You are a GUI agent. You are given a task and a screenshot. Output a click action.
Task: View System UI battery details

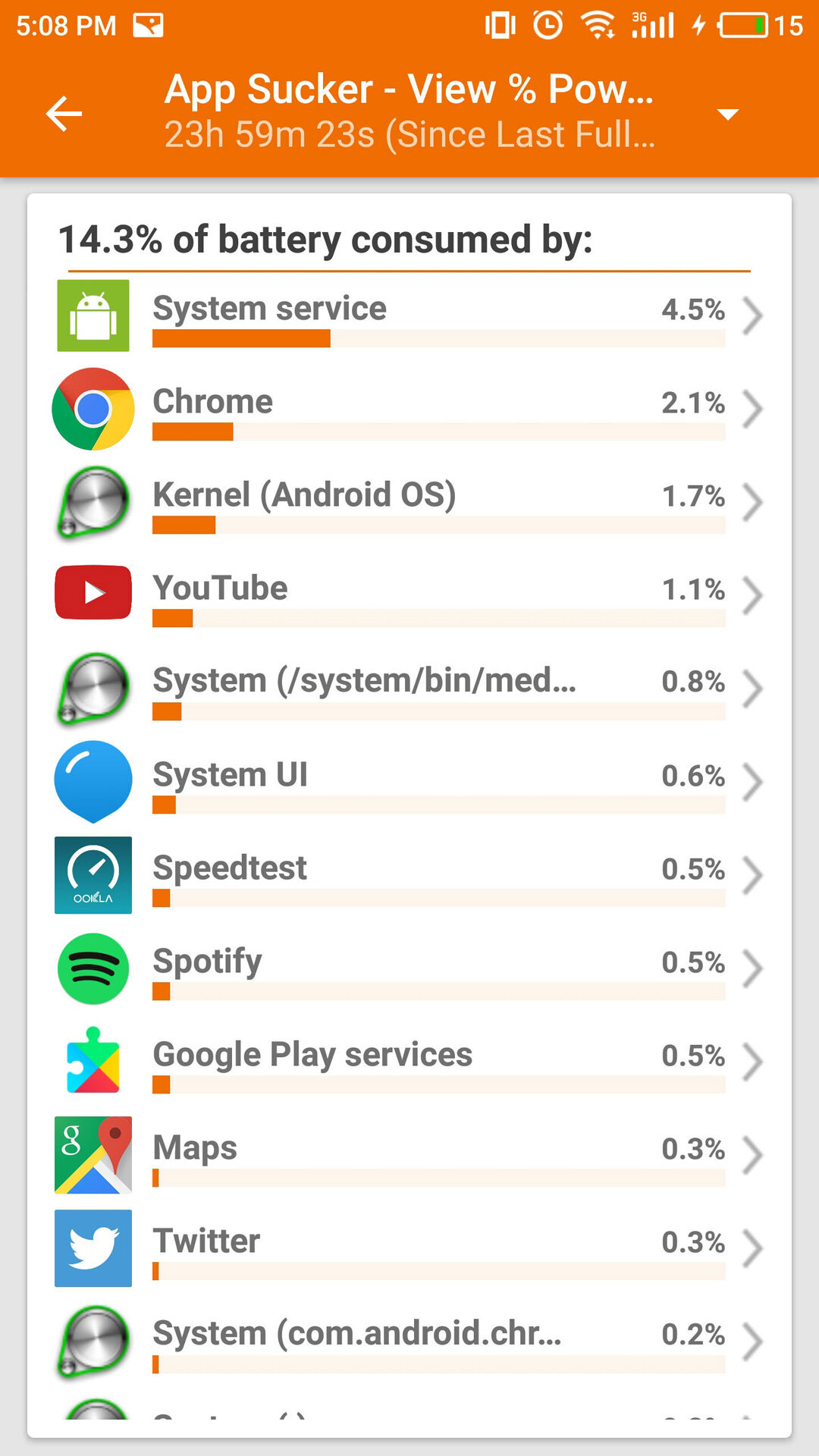coord(409,782)
